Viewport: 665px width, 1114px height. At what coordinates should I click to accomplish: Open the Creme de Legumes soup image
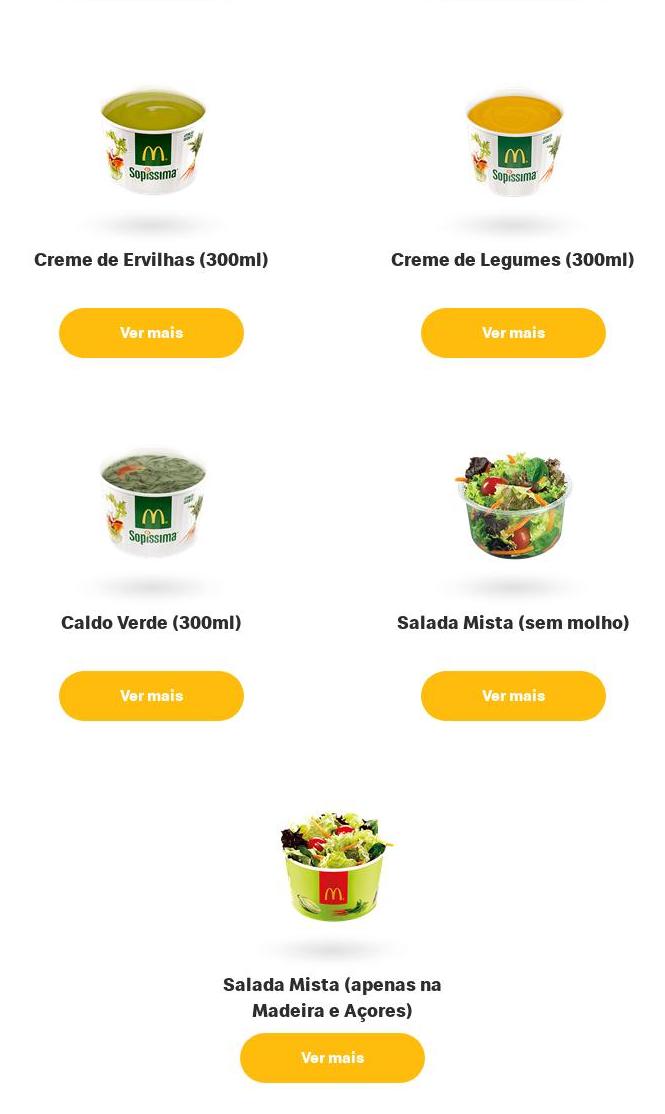pos(514,142)
